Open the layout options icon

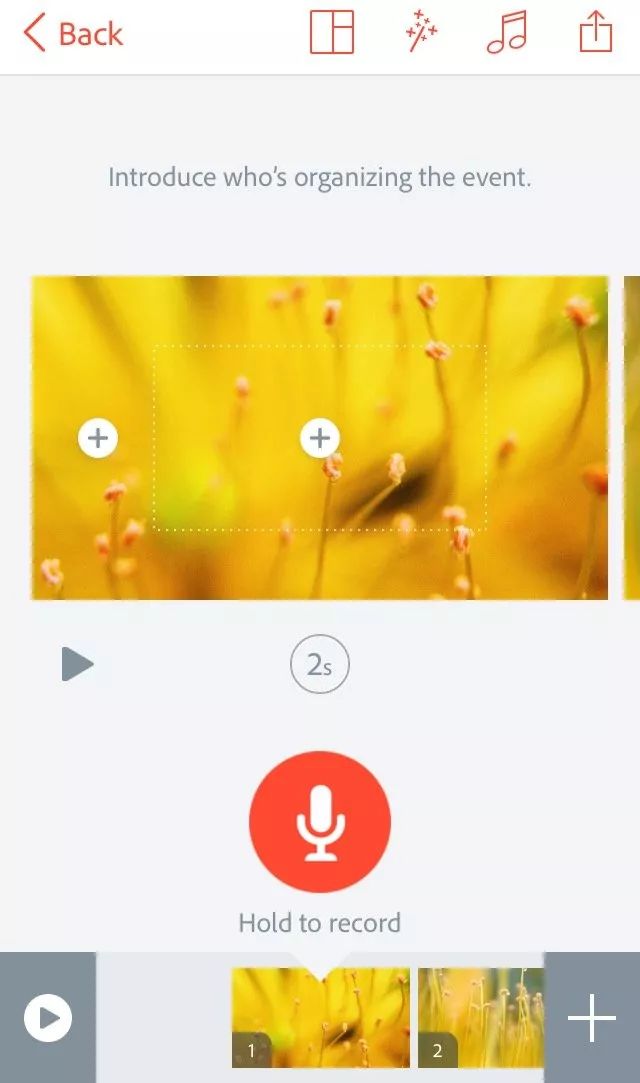click(x=332, y=33)
